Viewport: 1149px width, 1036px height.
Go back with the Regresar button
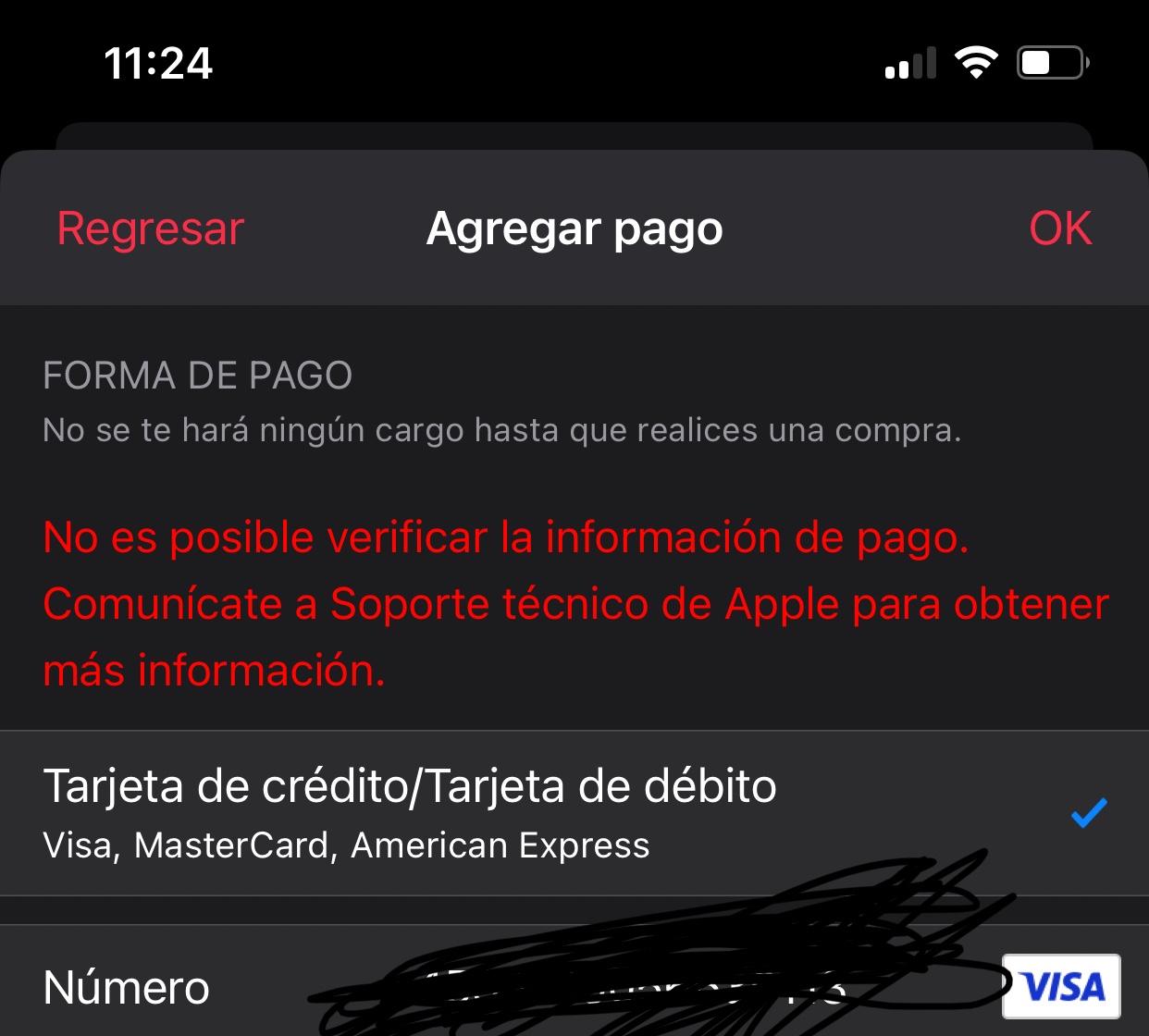pos(151,228)
